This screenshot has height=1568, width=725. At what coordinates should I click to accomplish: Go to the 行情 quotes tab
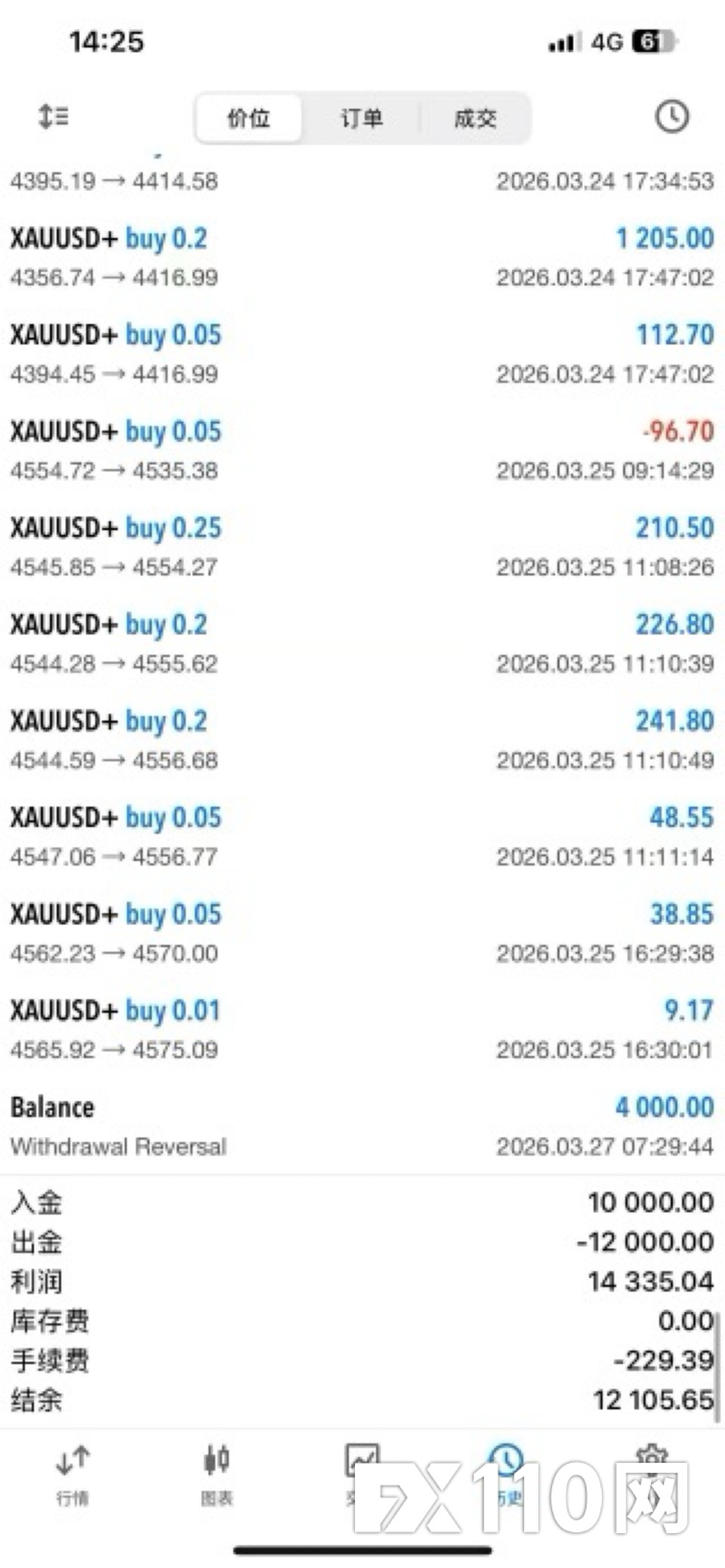pos(72,1474)
